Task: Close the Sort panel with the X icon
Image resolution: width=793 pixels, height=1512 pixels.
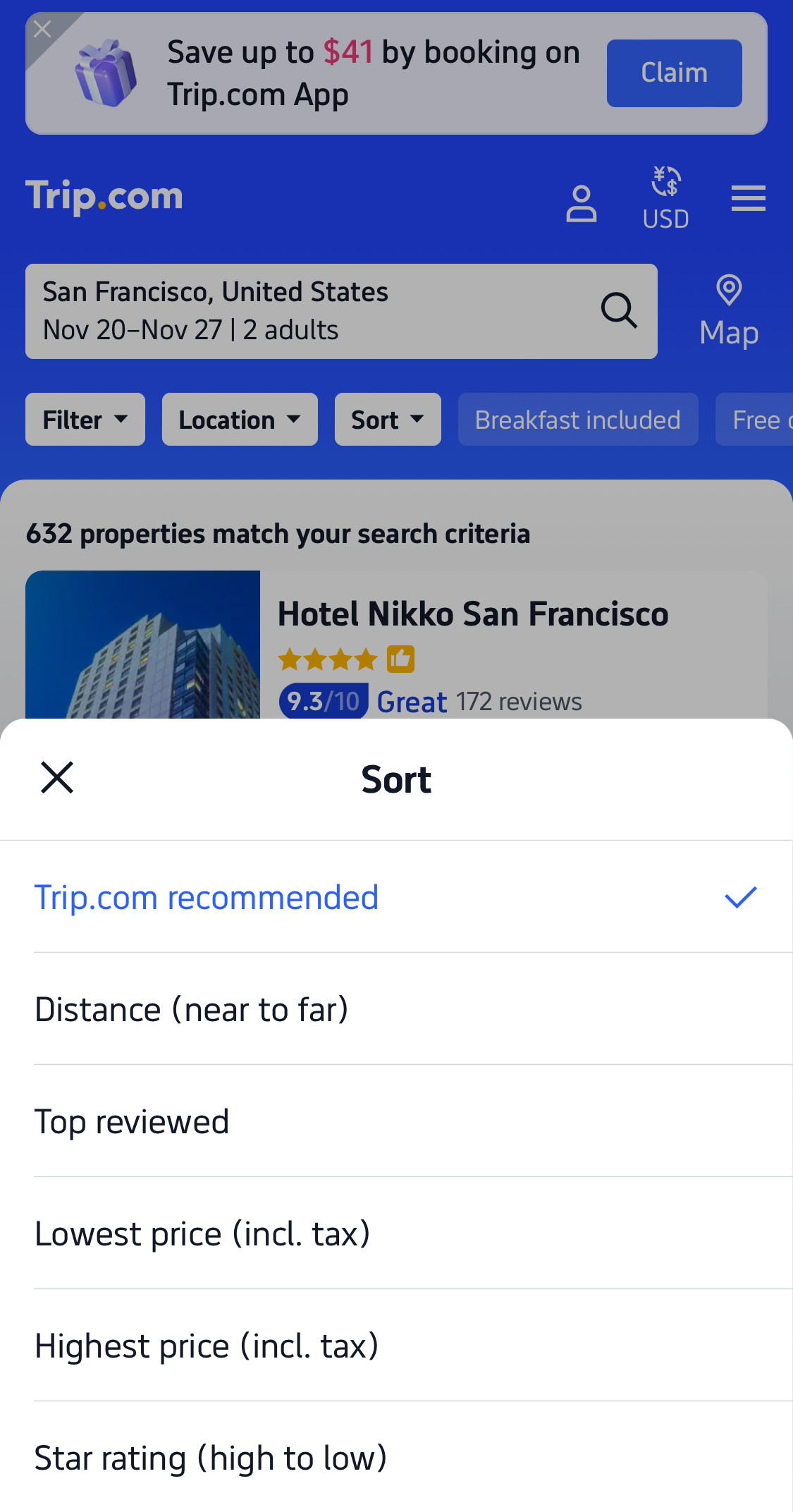Action: pos(56,776)
